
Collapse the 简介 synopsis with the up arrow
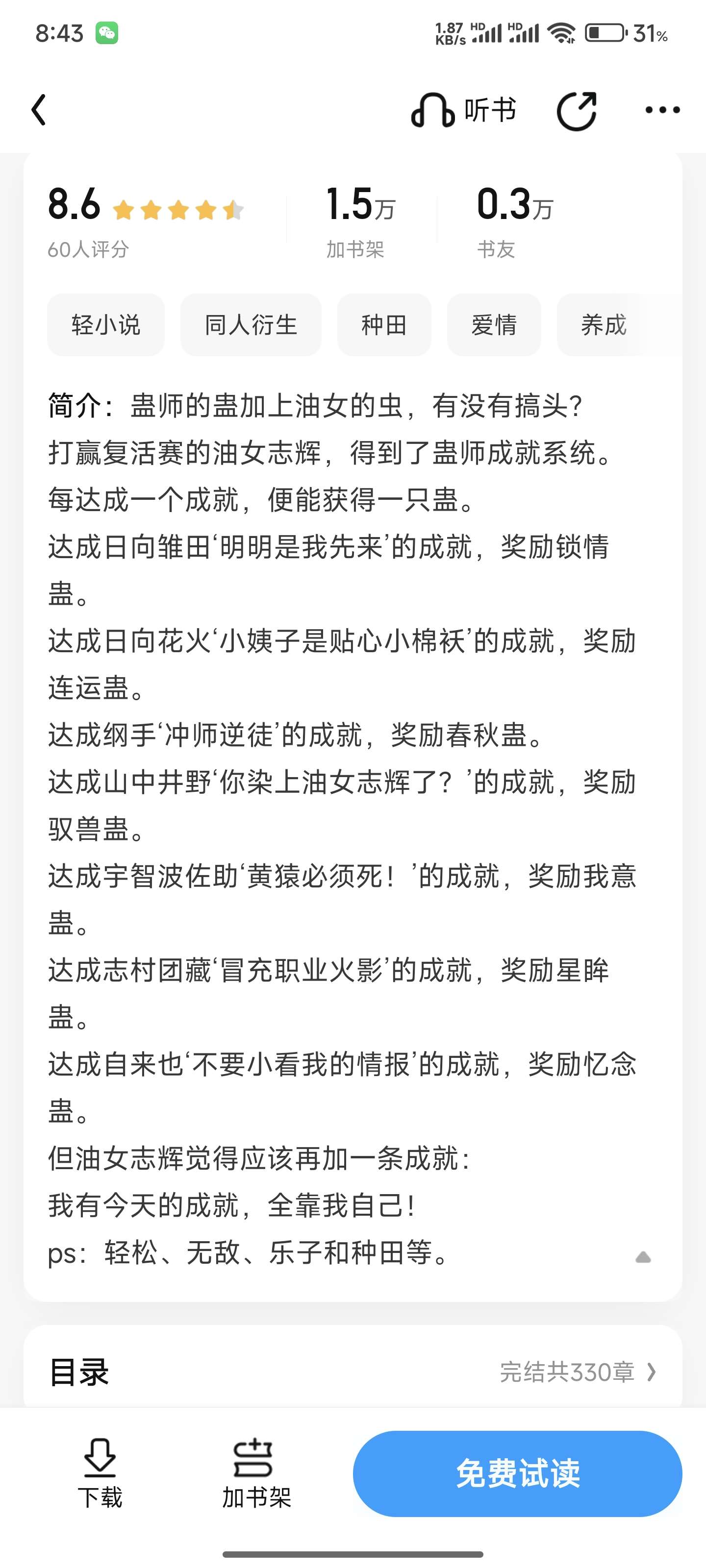click(x=643, y=1257)
